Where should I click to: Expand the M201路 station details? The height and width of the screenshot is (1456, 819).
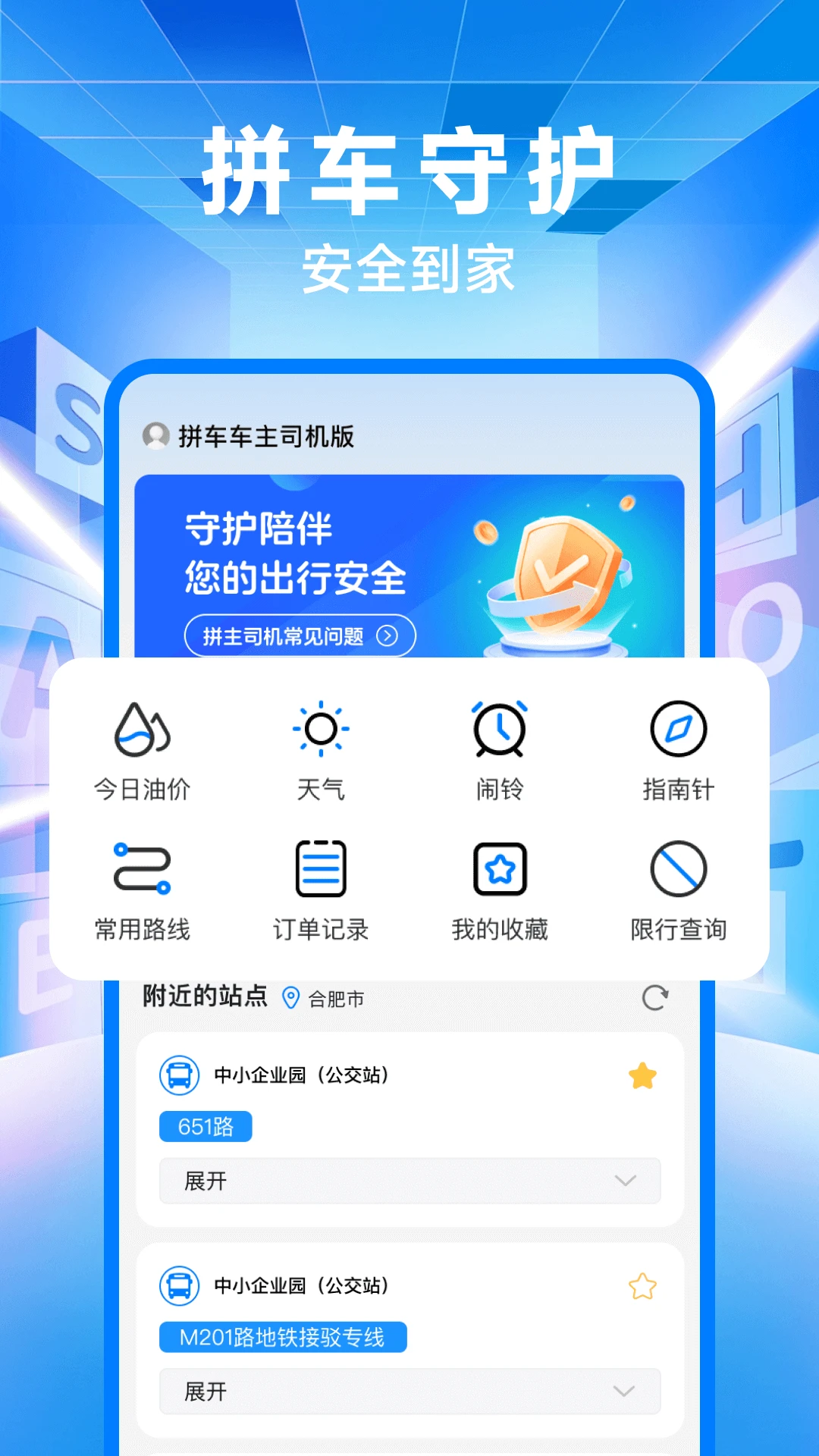pyautogui.click(x=409, y=1392)
